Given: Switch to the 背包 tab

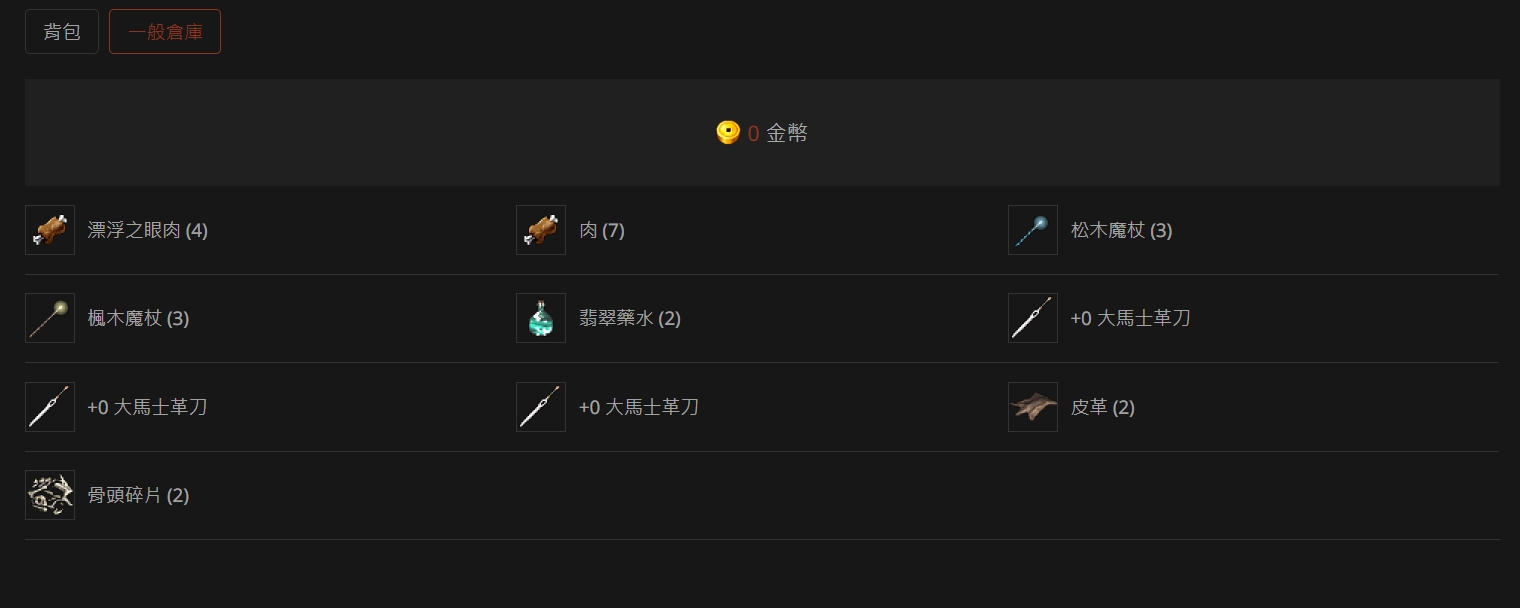Looking at the screenshot, I should coord(62,32).
